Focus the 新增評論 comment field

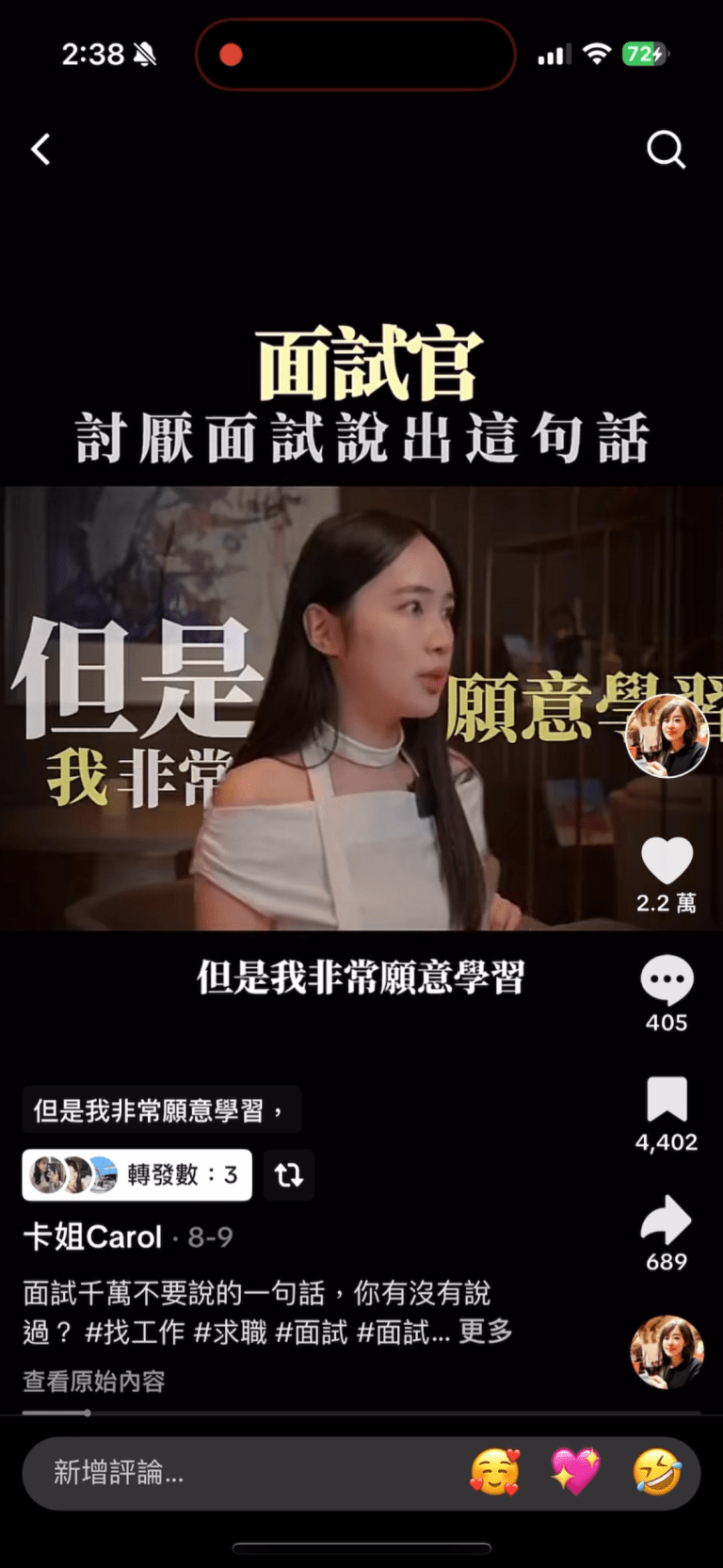click(235, 1472)
